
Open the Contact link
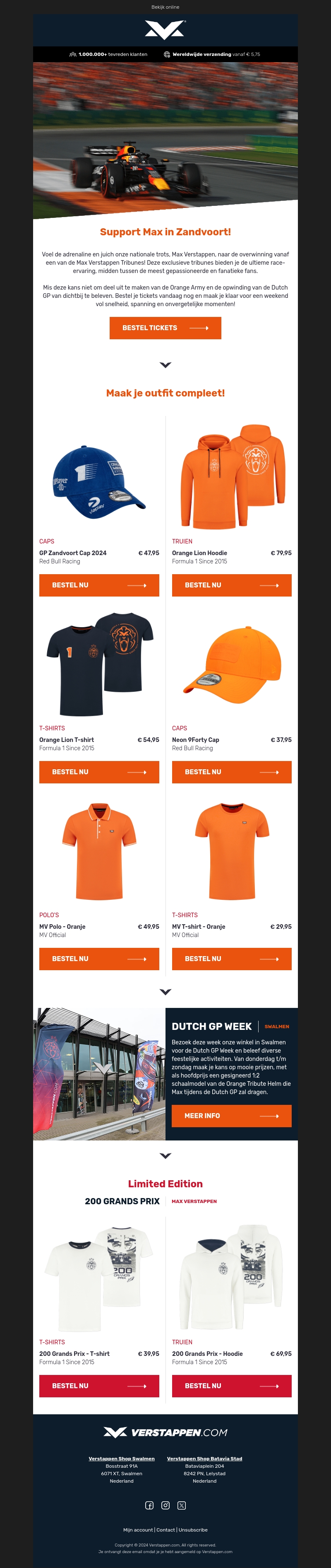165,1529
